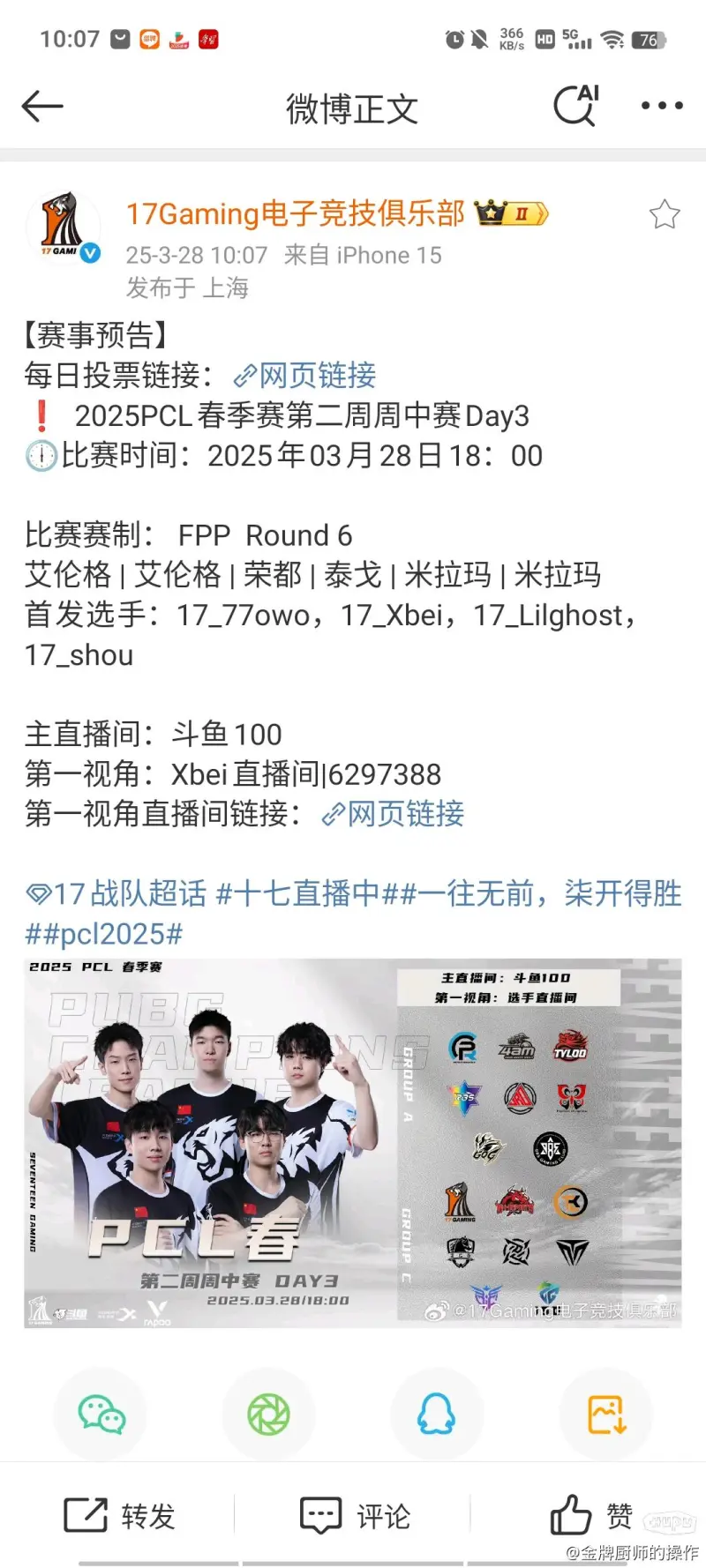Viewport: 706px width, 1568px height.
Task: Open the 每日投票链接 web link
Action: click(x=305, y=376)
